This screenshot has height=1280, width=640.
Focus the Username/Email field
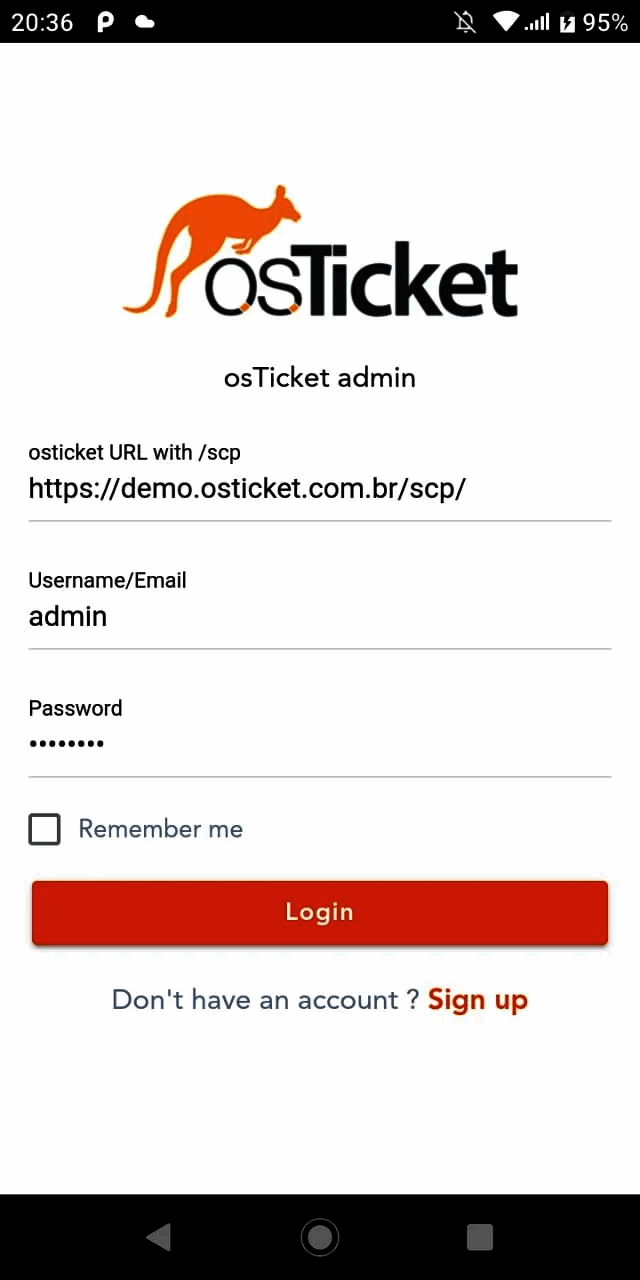[319, 616]
